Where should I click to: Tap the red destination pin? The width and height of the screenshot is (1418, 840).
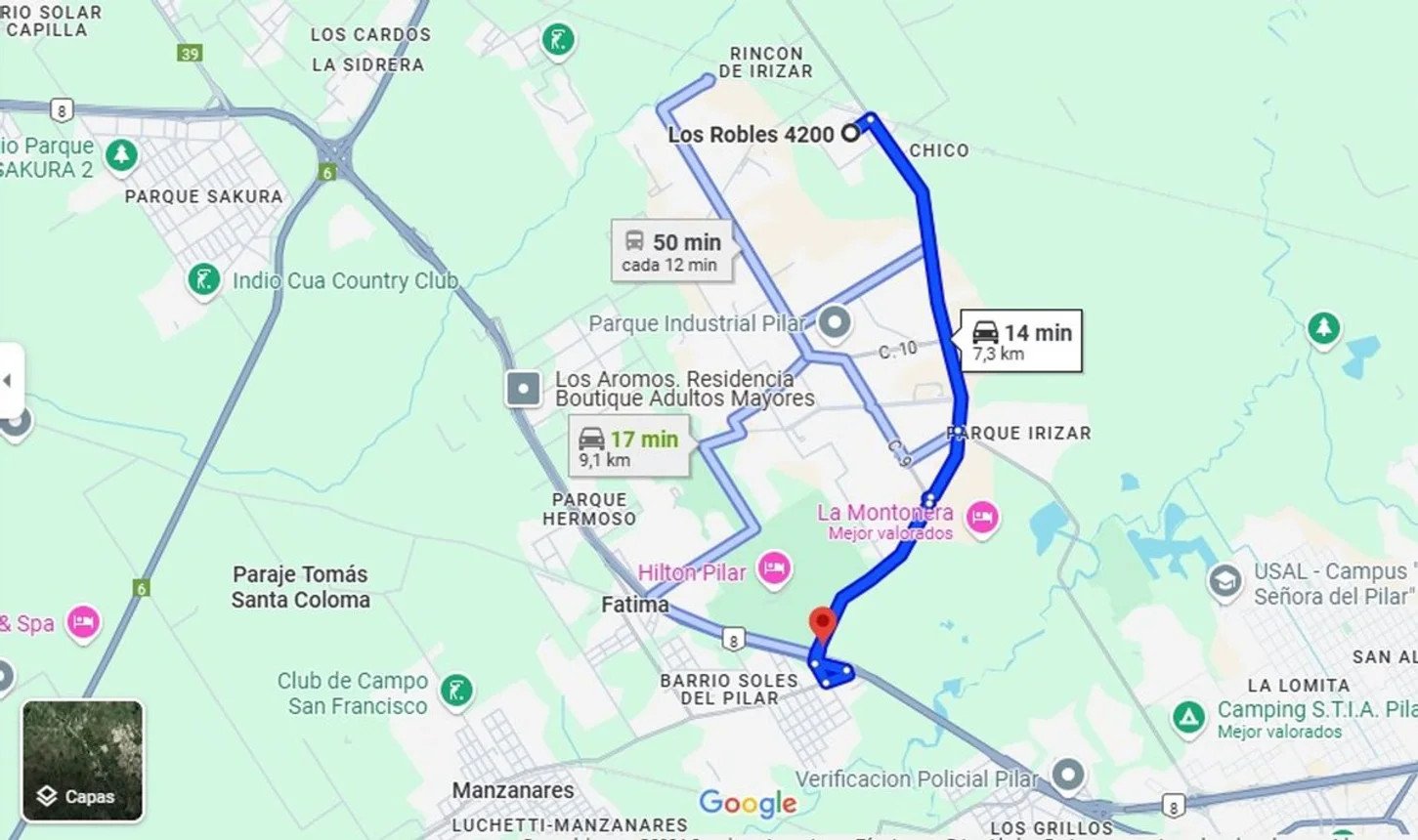pyautogui.click(x=823, y=623)
